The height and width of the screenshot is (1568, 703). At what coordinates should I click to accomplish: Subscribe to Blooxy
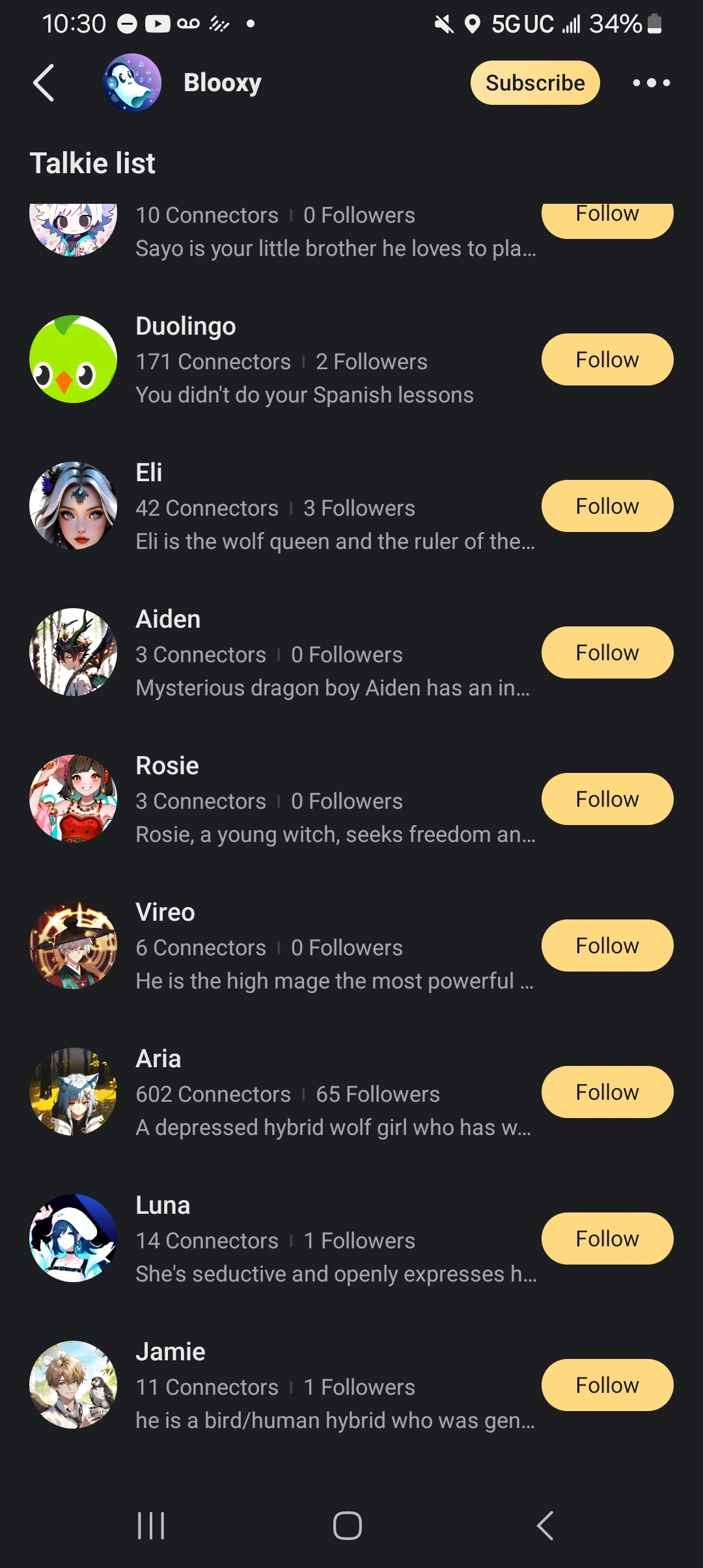click(x=534, y=83)
